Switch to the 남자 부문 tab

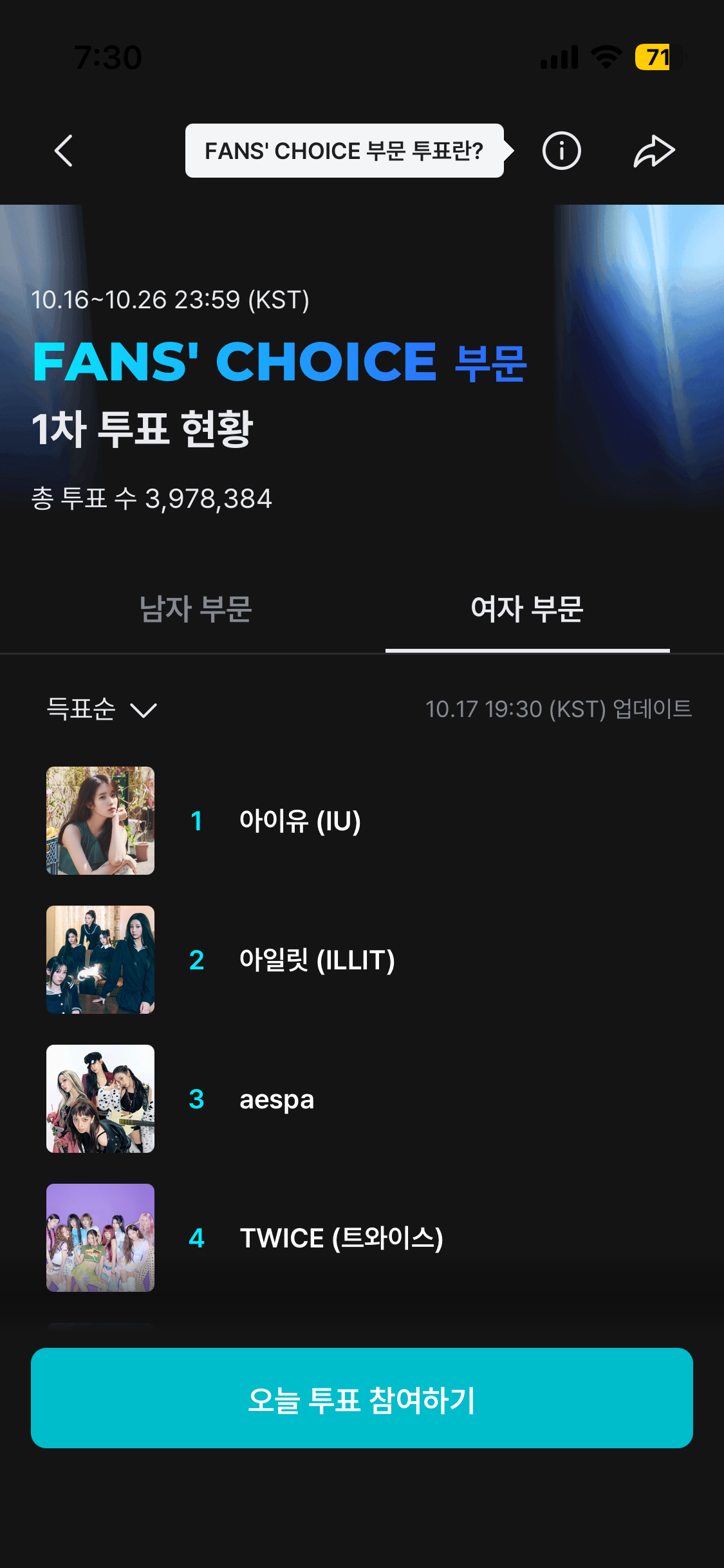click(196, 609)
